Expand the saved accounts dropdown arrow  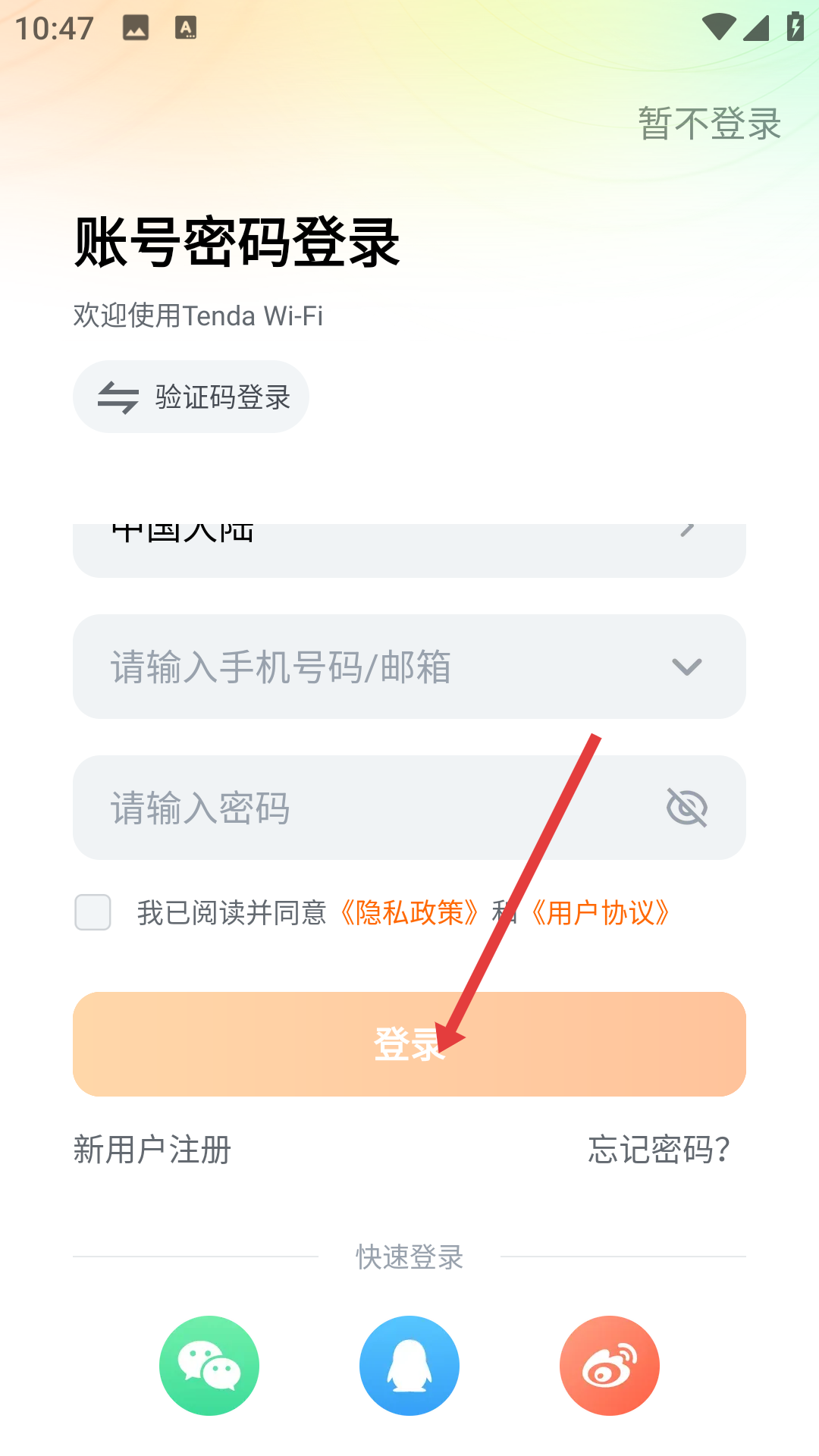[x=687, y=667]
